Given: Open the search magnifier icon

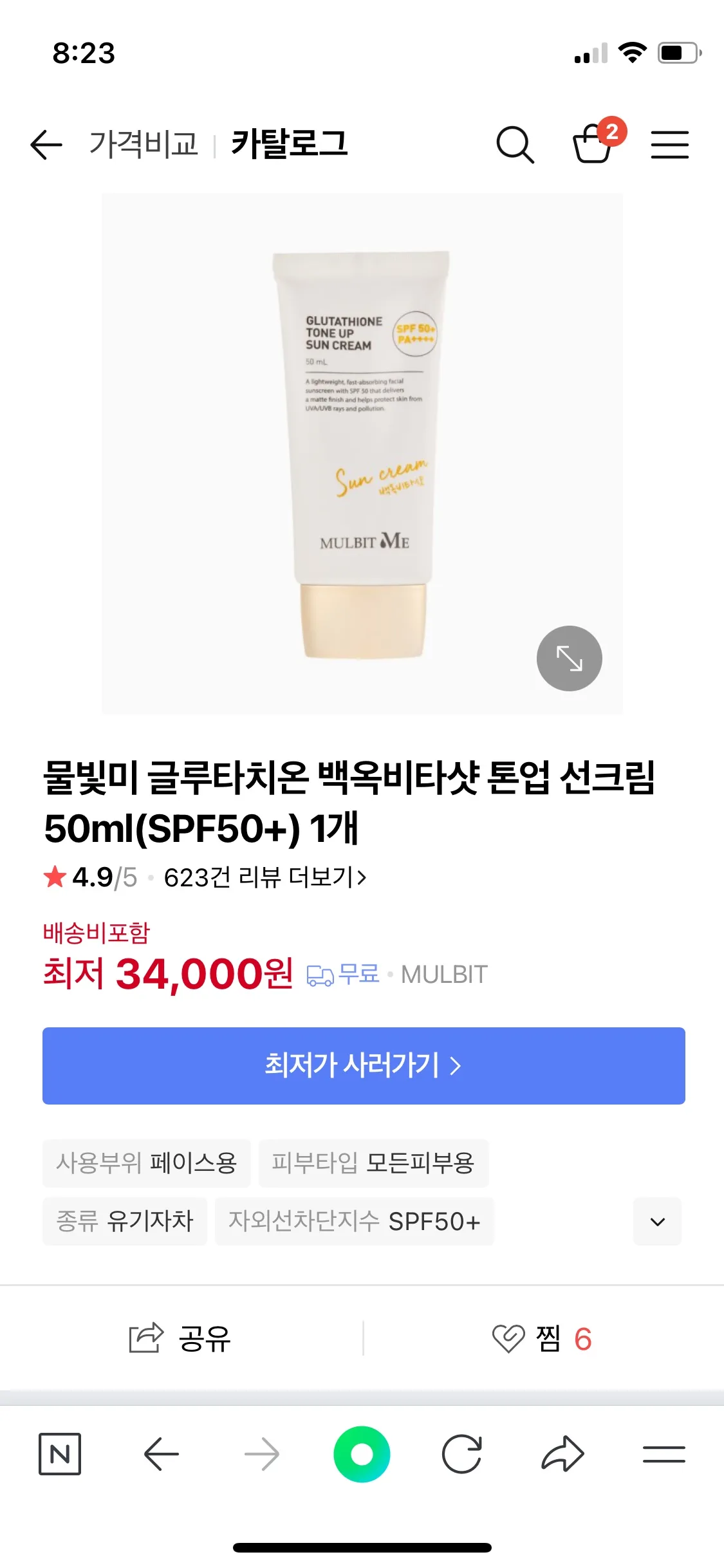Looking at the screenshot, I should point(515,144).
